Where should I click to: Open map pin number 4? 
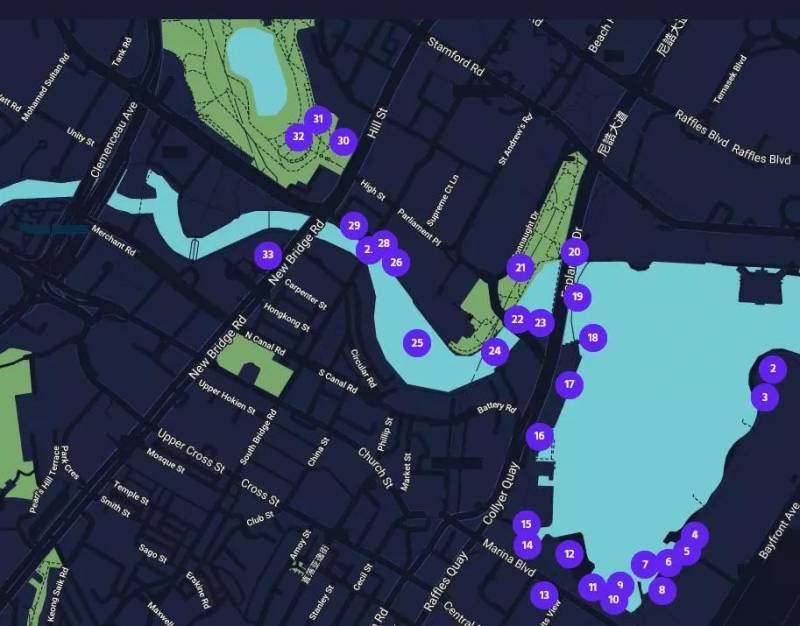[694, 535]
